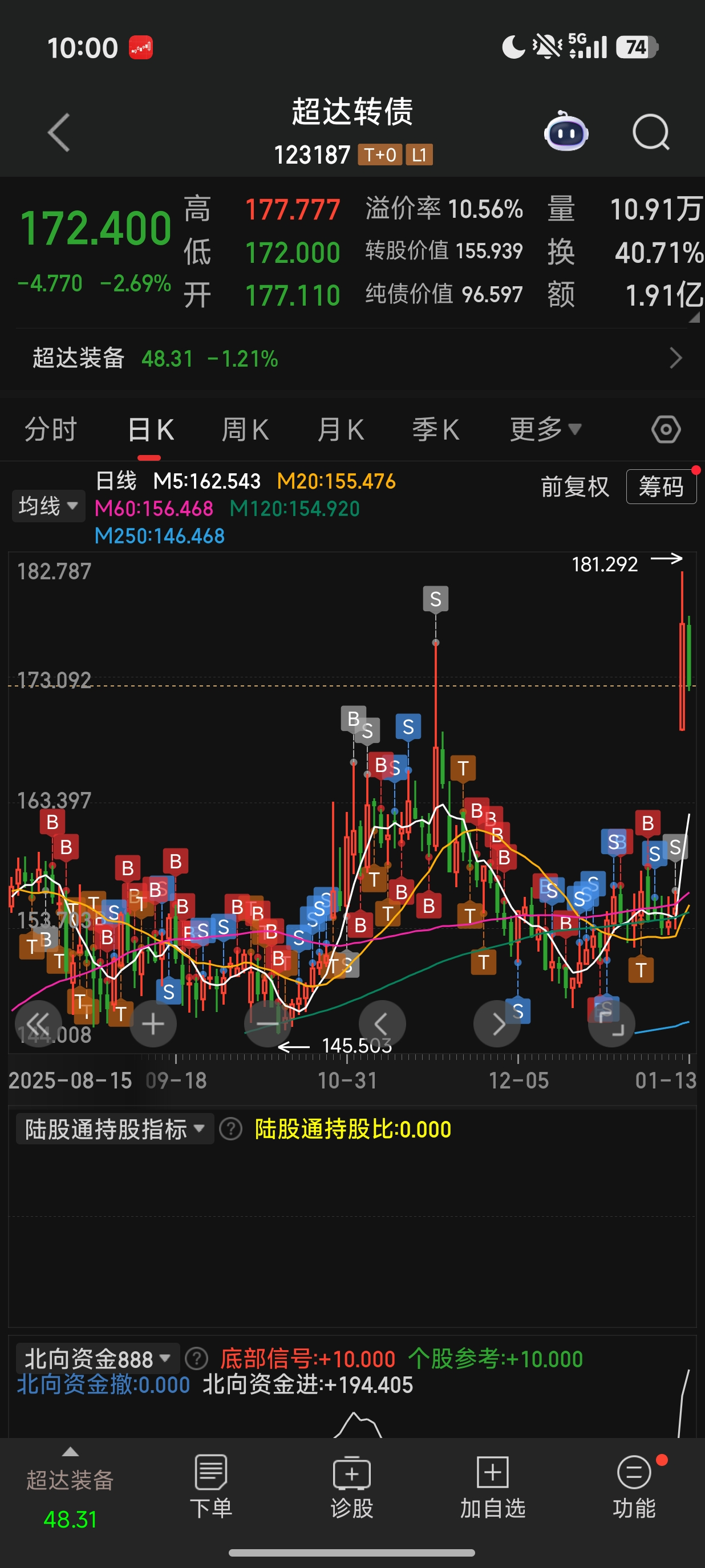Open the search icon
This screenshot has width=705, height=1568.
tap(650, 132)
